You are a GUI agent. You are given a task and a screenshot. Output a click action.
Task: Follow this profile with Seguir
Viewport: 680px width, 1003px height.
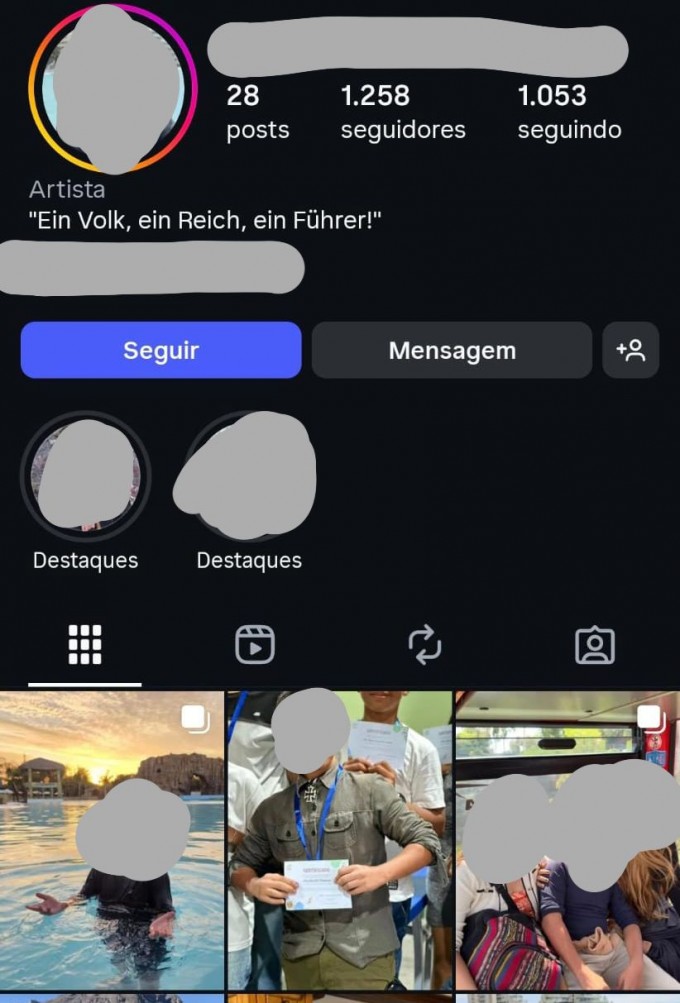tap(160, 350)
